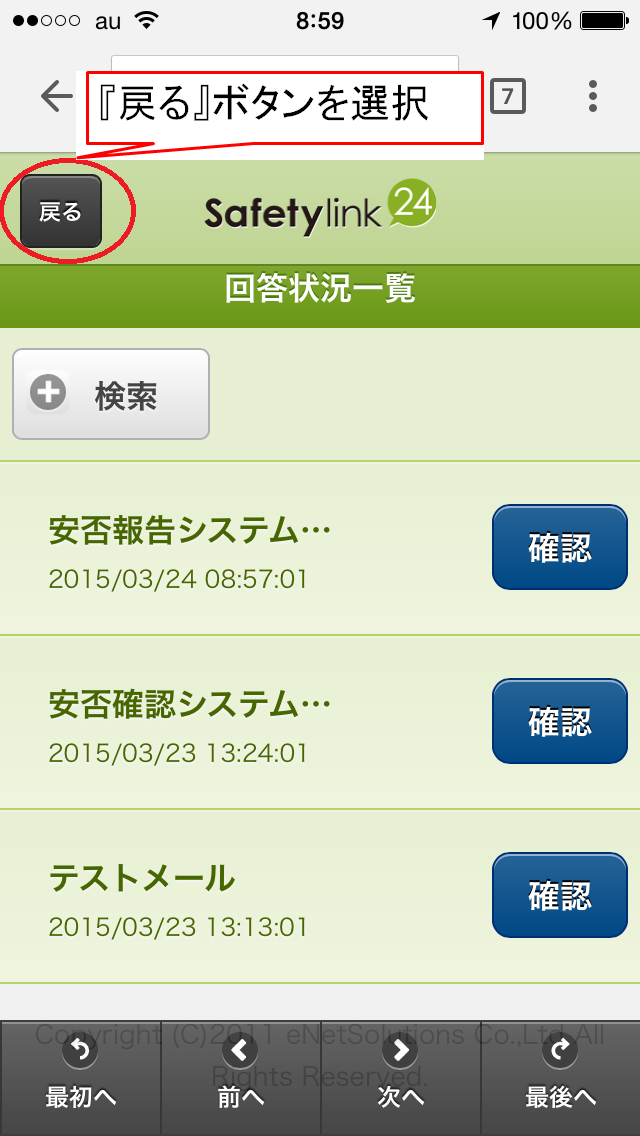Tap 確認 for テストメール entry
This screenshot has width=640, height=1136.
[559, 894]
